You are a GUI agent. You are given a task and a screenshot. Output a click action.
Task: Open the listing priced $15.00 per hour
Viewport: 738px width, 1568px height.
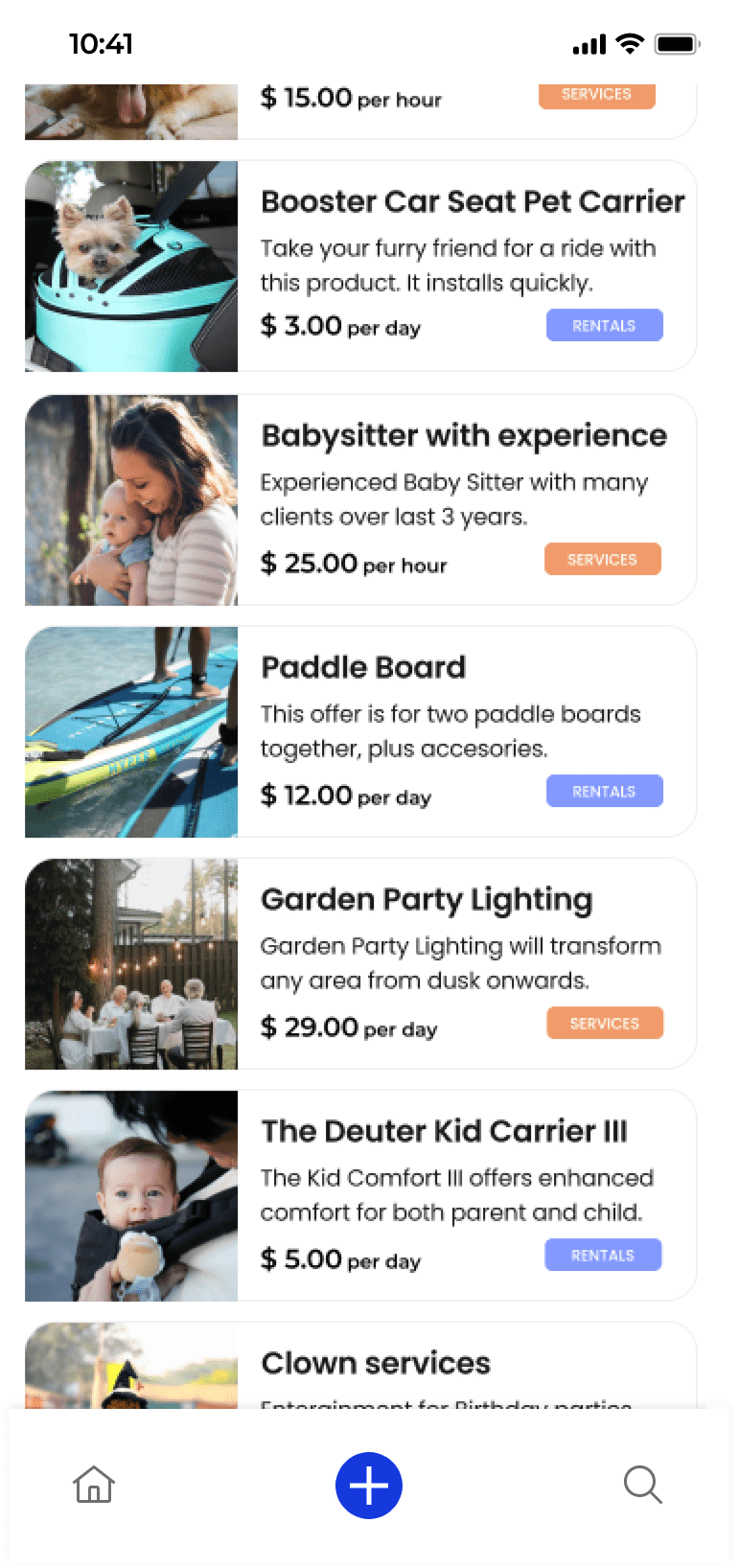(360, 111)
